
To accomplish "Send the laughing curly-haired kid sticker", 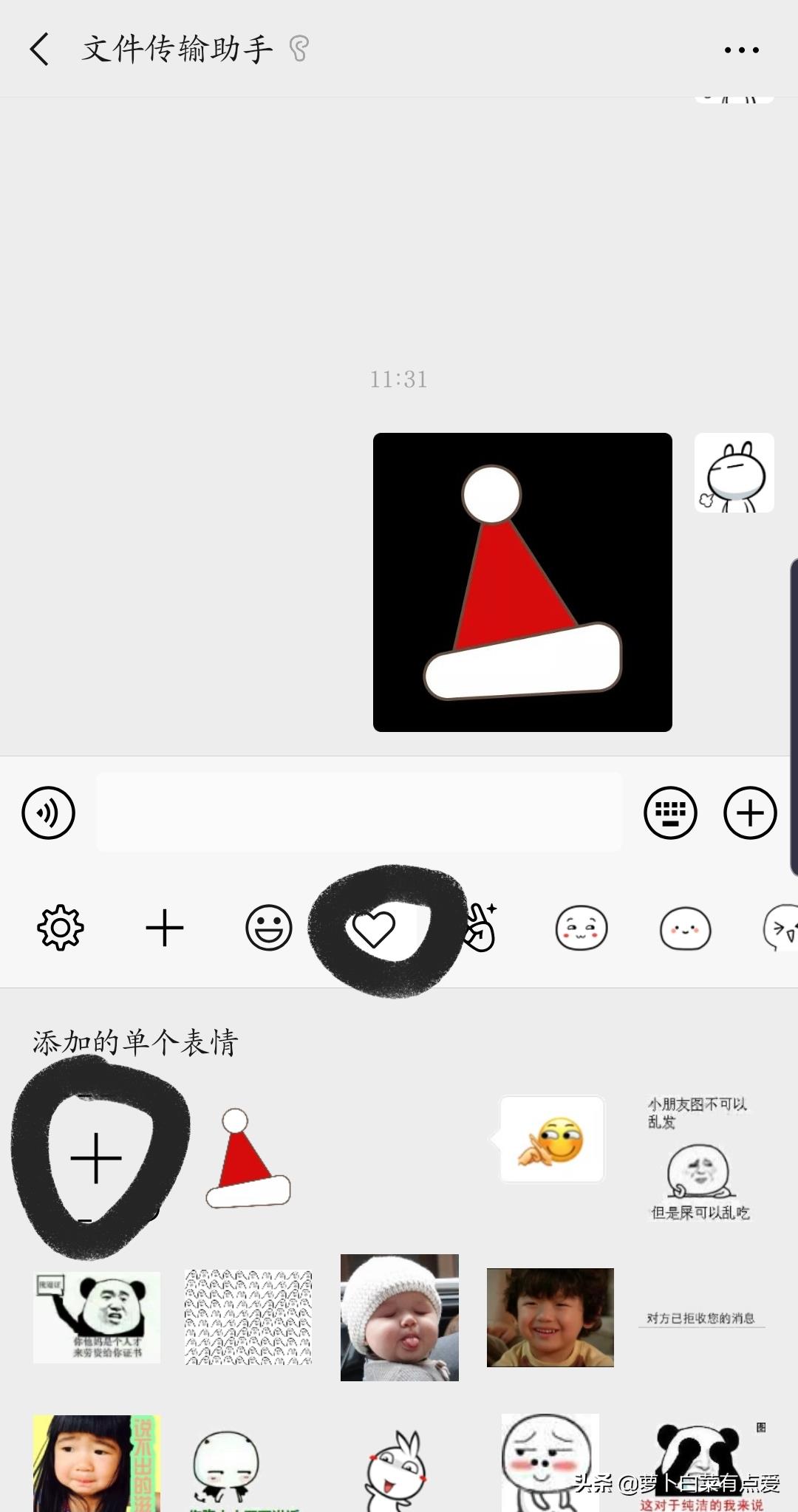I will pos(550,1317).
